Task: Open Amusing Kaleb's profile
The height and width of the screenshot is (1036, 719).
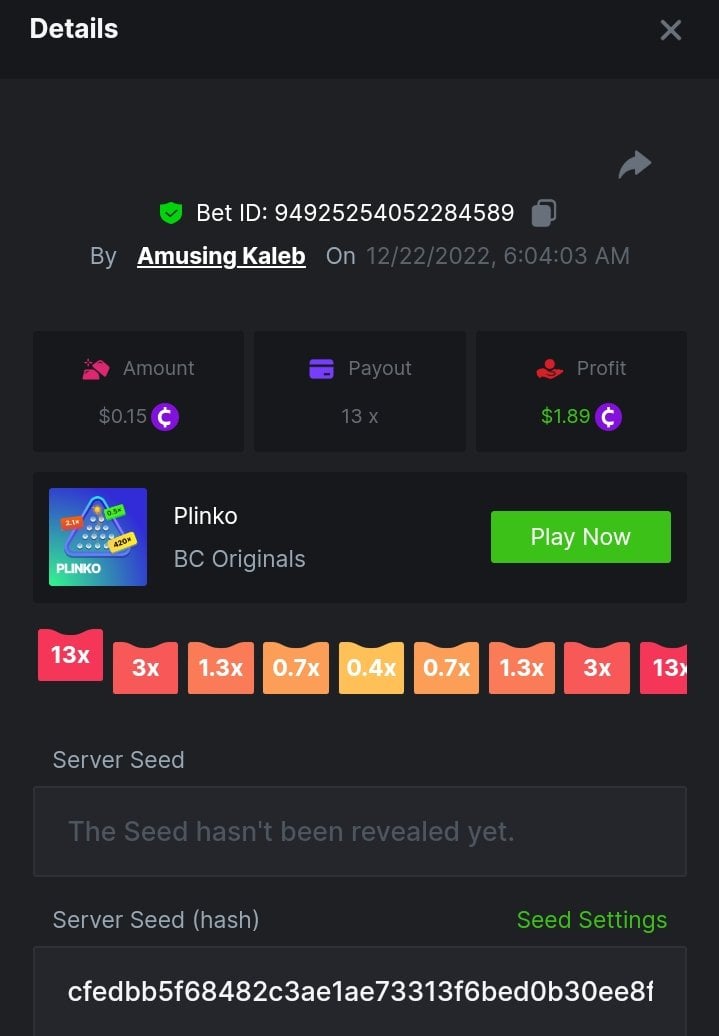Action: (x=221, y=256)
